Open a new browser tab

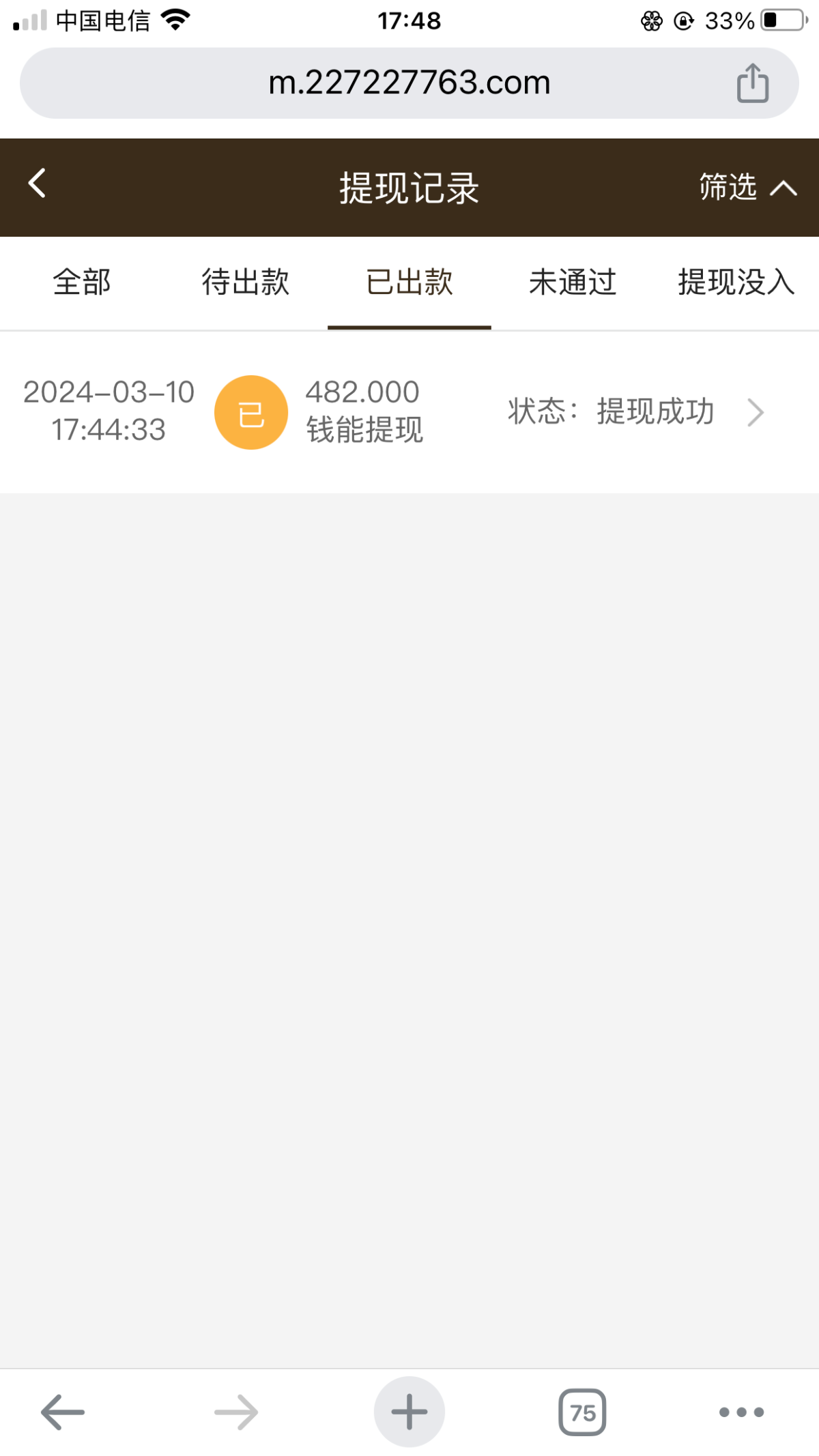pos(409,1412)
